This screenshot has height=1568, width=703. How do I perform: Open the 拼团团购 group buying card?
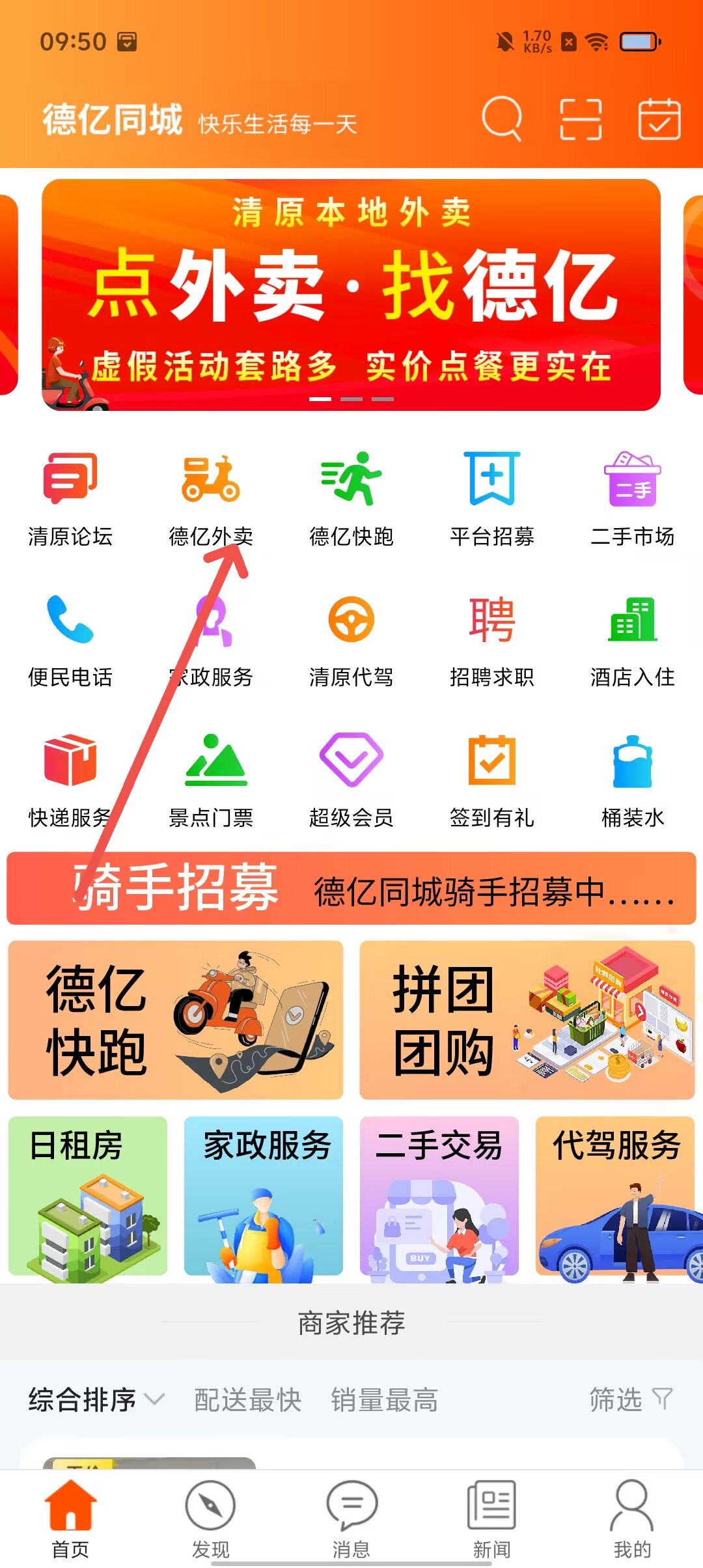coord(527,1020)
